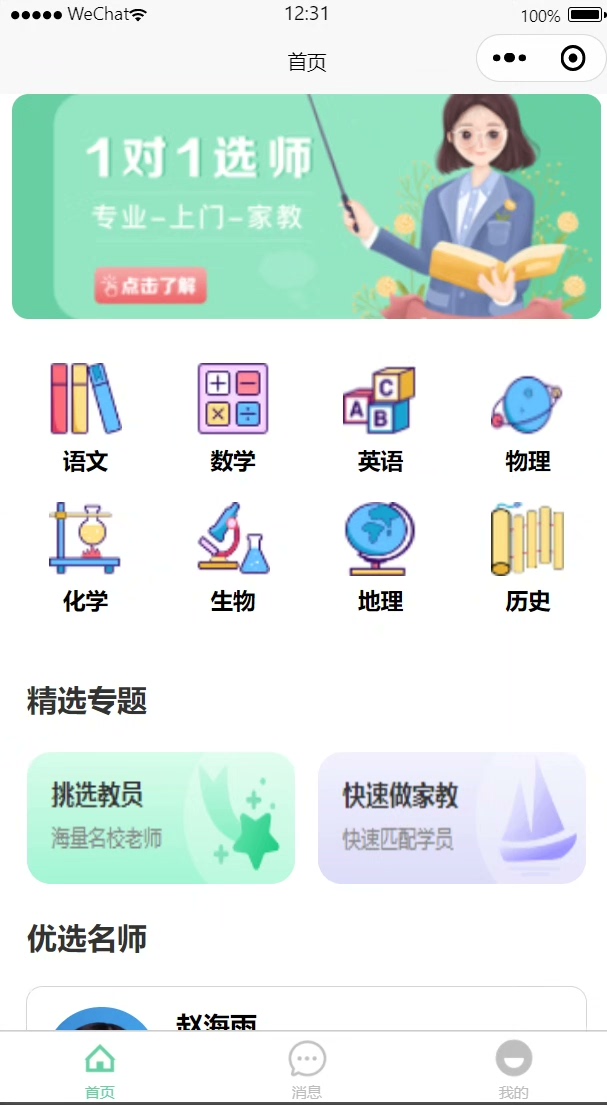Open the 挑选教员 featured card
The height and width of the screenshot is (1105, 607).
coord(161,818)
